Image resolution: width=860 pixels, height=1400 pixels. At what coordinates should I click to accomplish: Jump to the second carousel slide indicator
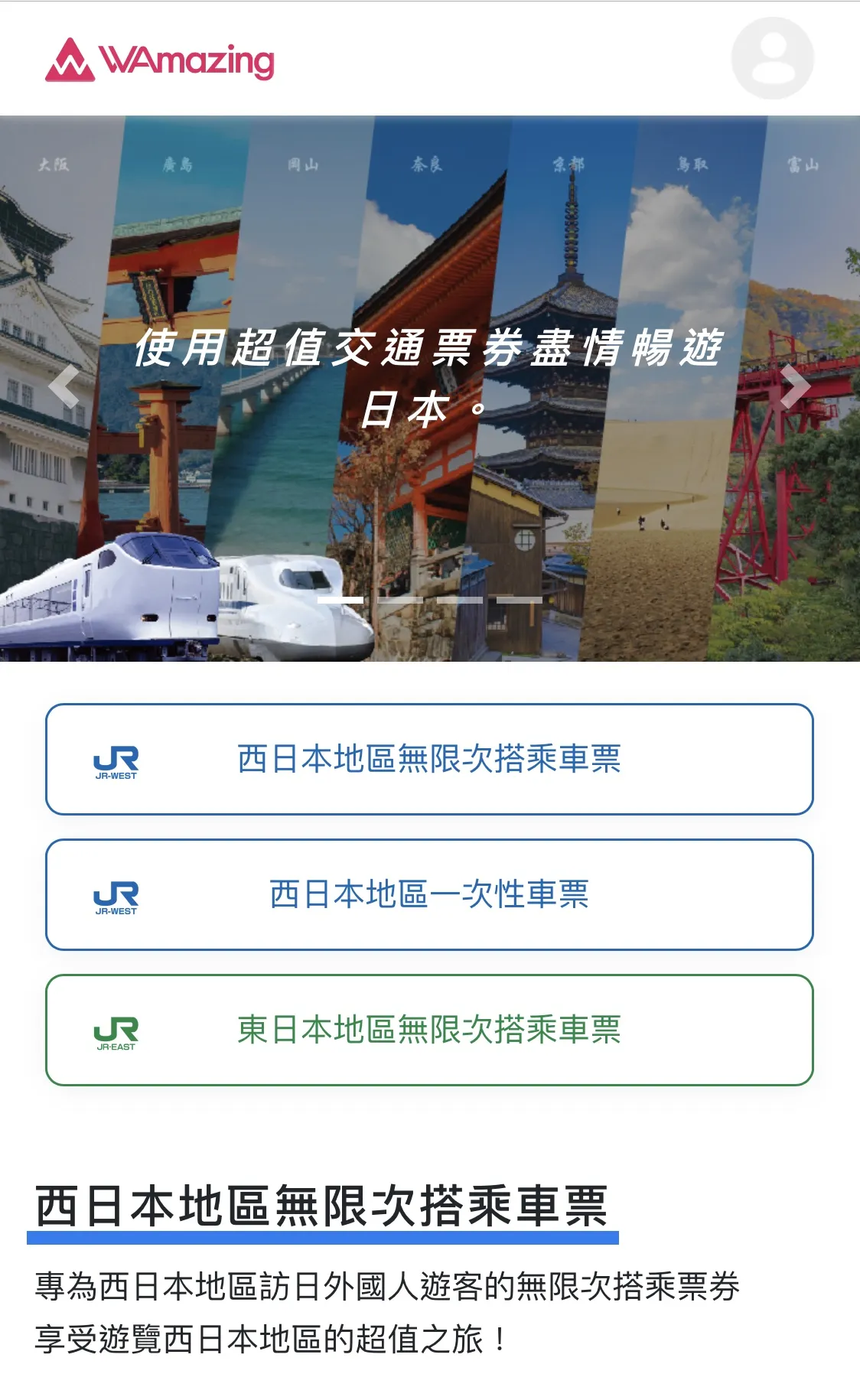(400, 600)
